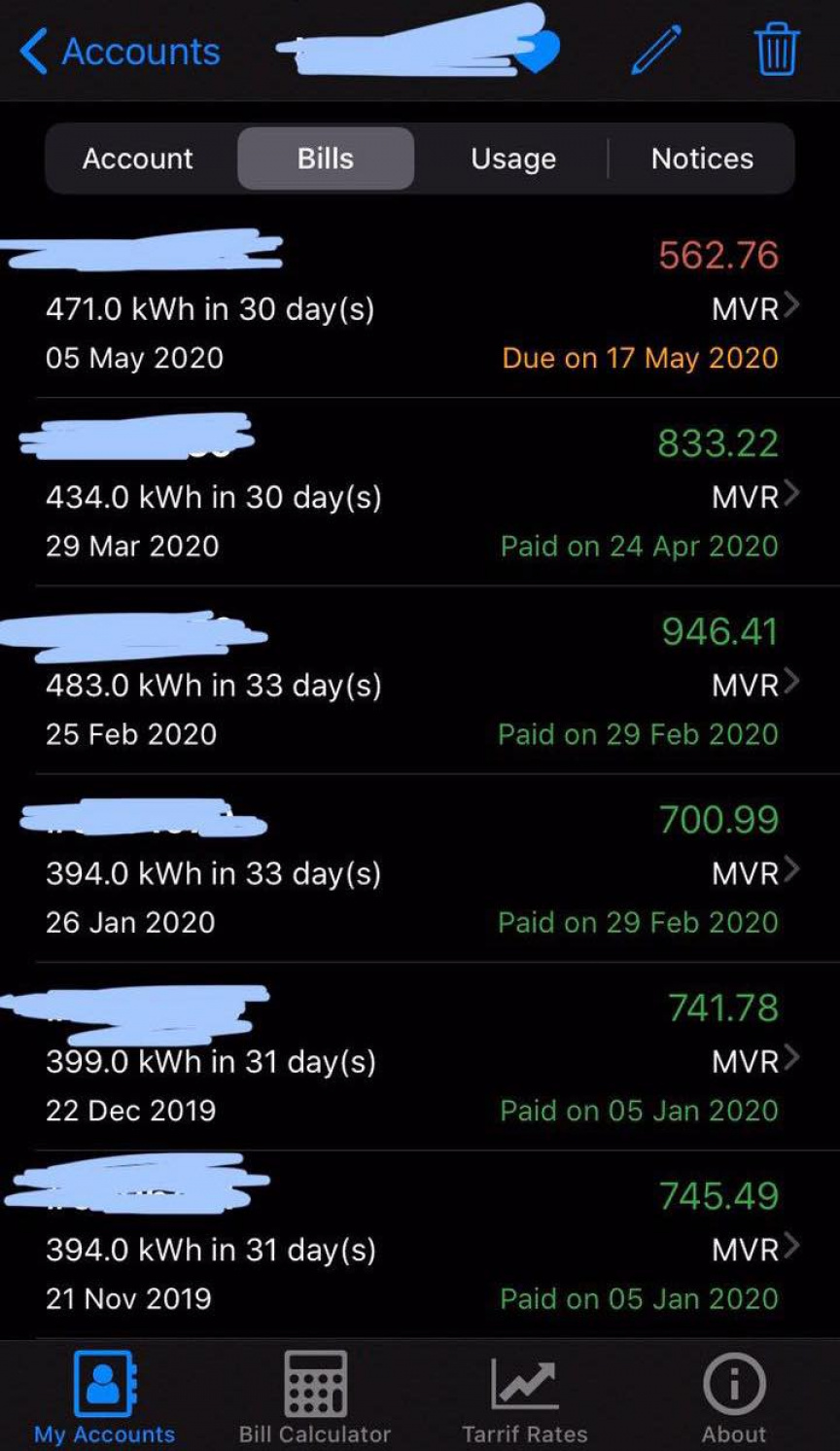Open the My Accounts tab
Screen dimensions: 840x1451
105,1398
